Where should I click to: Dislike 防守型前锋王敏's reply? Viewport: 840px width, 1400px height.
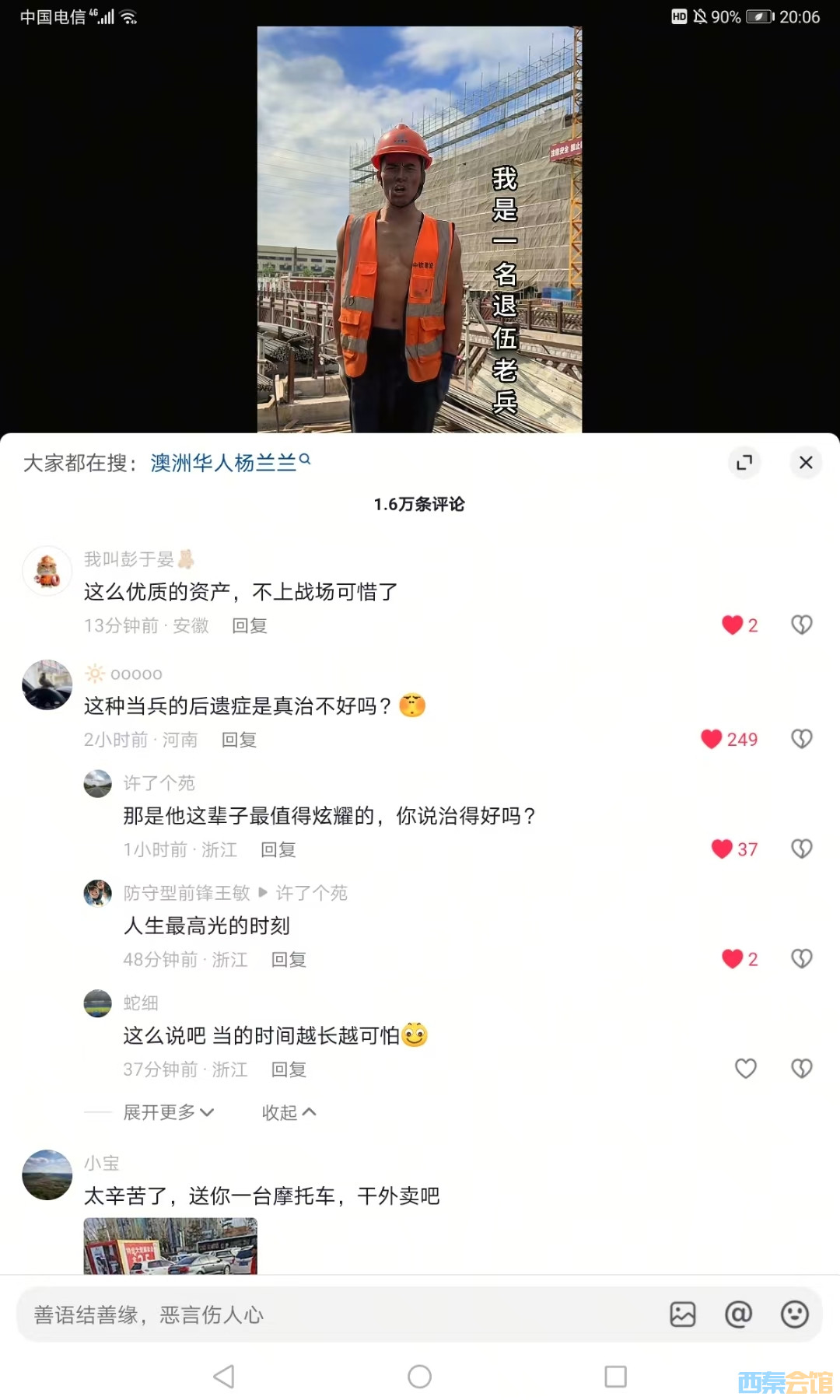(x=801, y=959)
